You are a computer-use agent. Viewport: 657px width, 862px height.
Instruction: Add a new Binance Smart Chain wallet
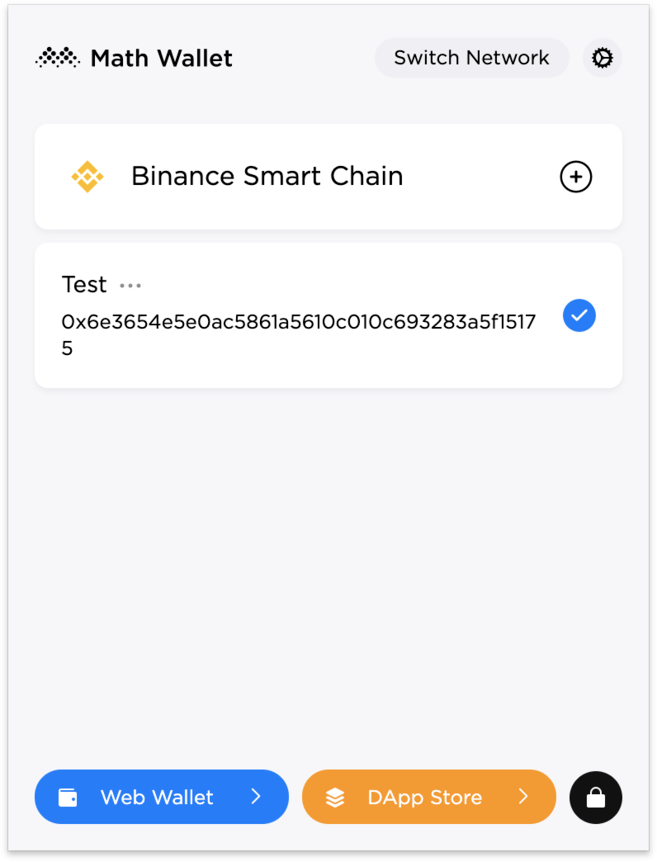(575, 177)
